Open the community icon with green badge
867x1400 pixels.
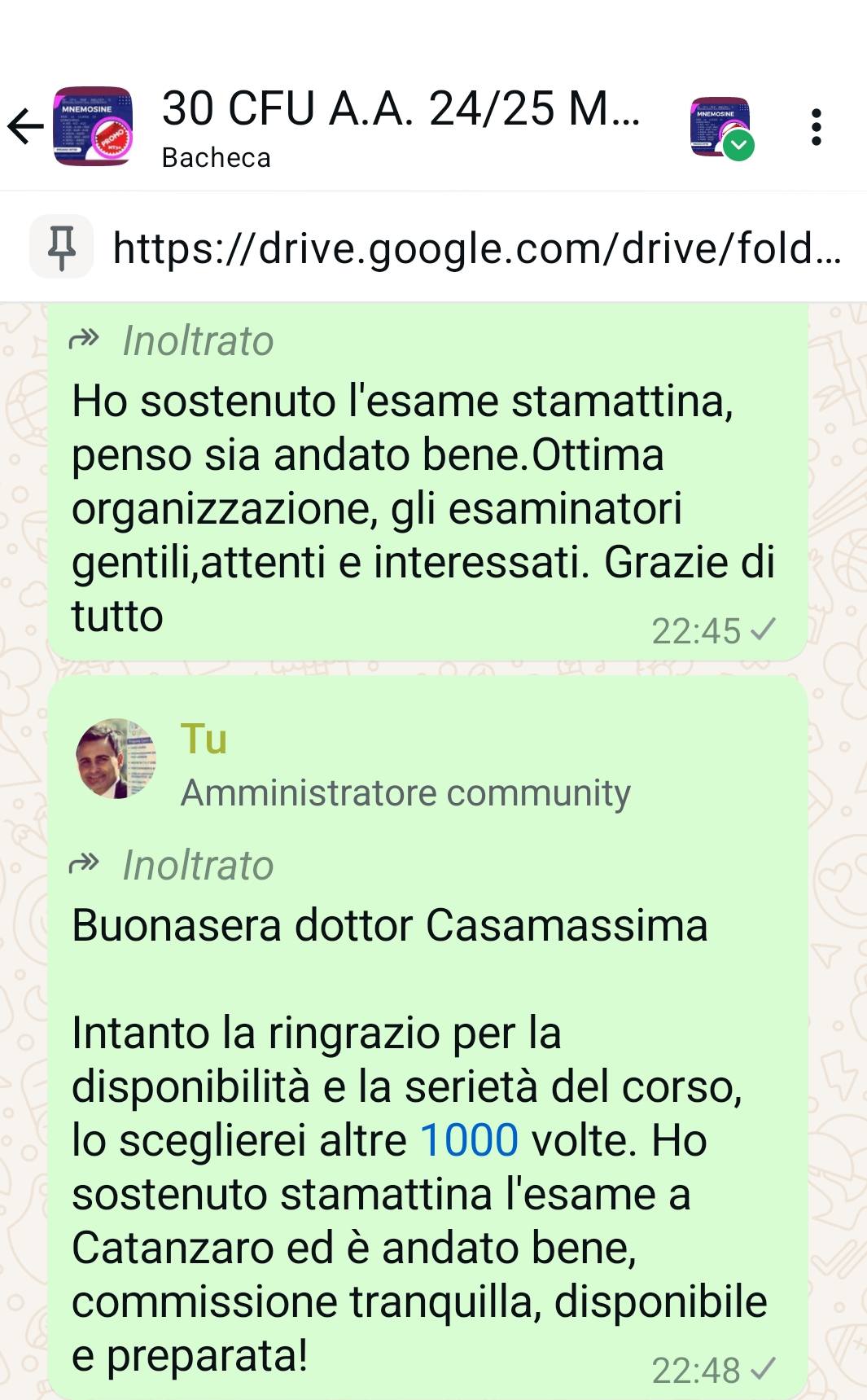click(x=722, y=128)
